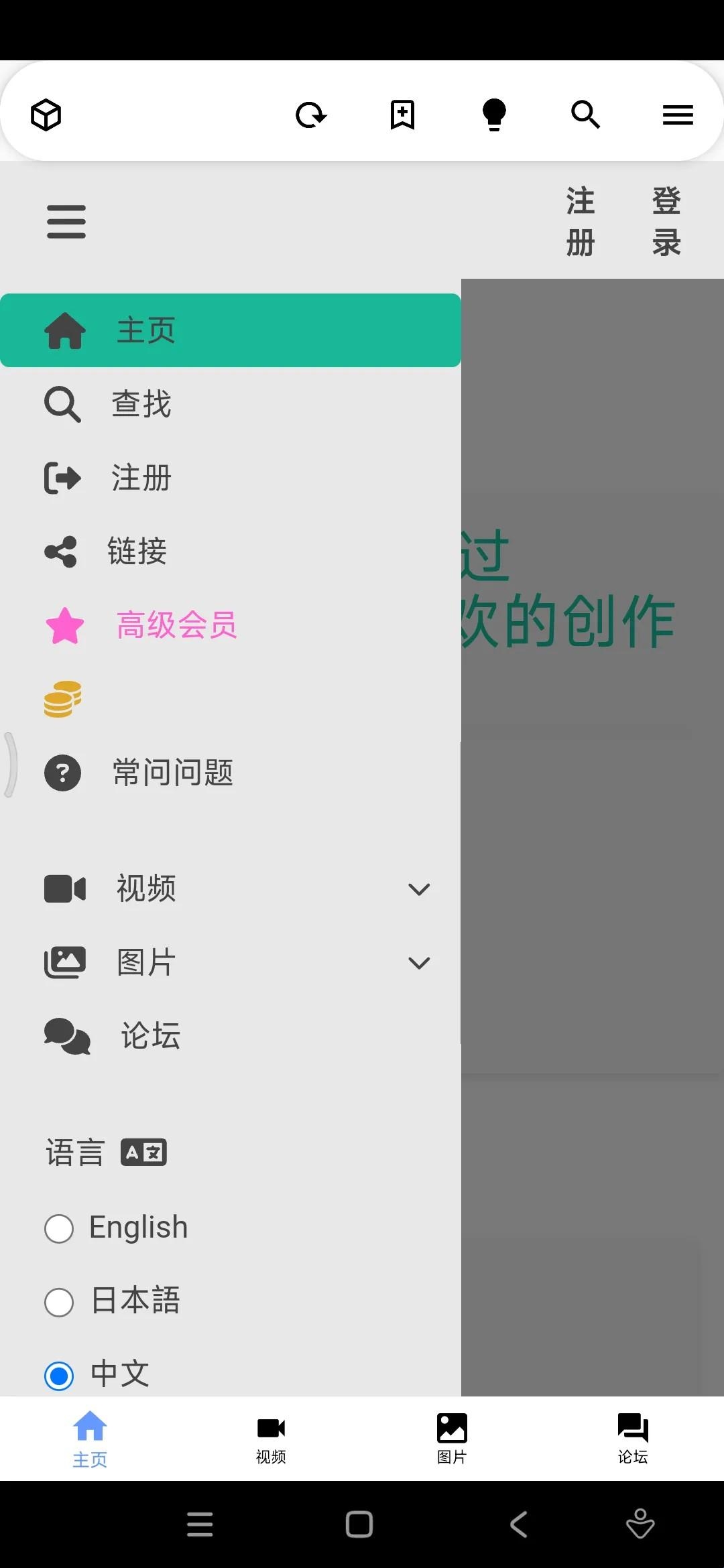Expand the 视频 submenu
This screenshot has height=1568, width=724.
click(x=419, y=889)
